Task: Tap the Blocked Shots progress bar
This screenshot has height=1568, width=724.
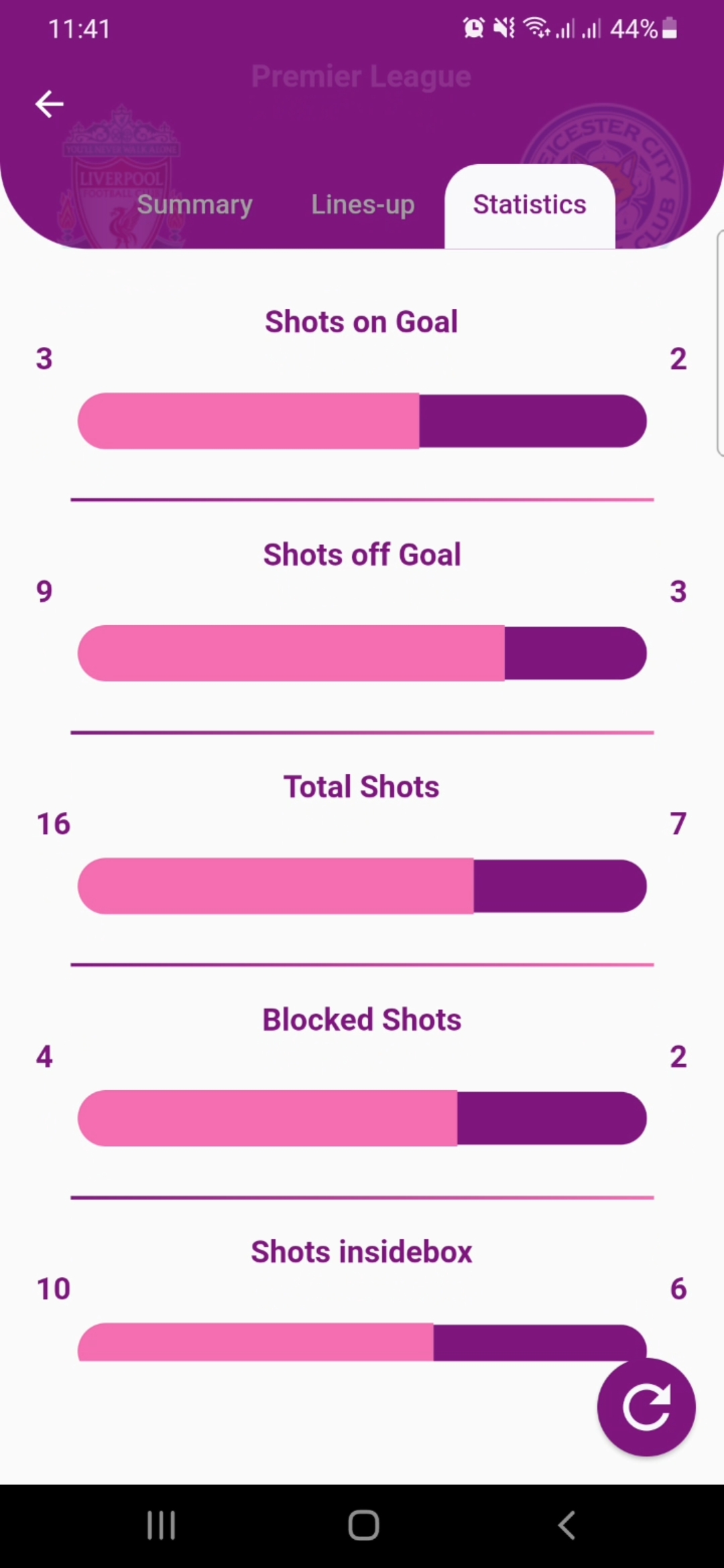Action: pos(362,1118)
